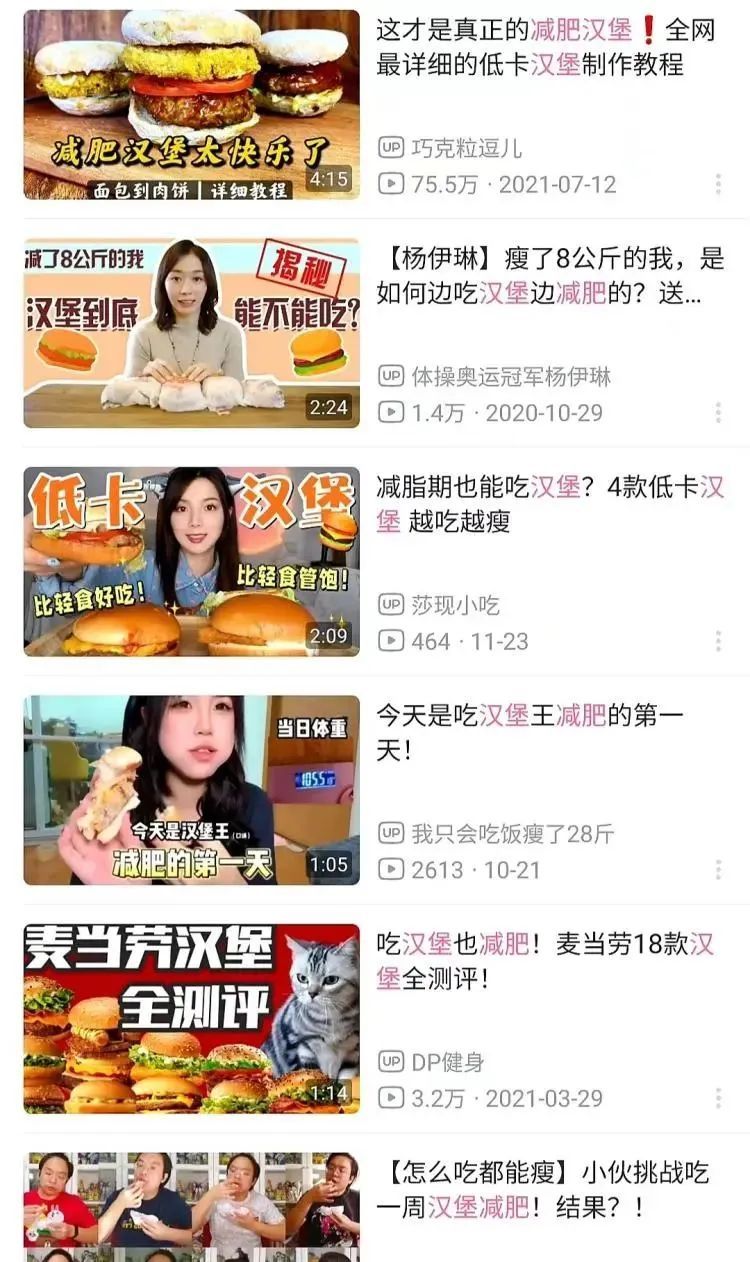750x1262 pixels.
Task: Watch the 4款低卡汉堡 video by 莎现小吃
Action: [x=192, y=561]
